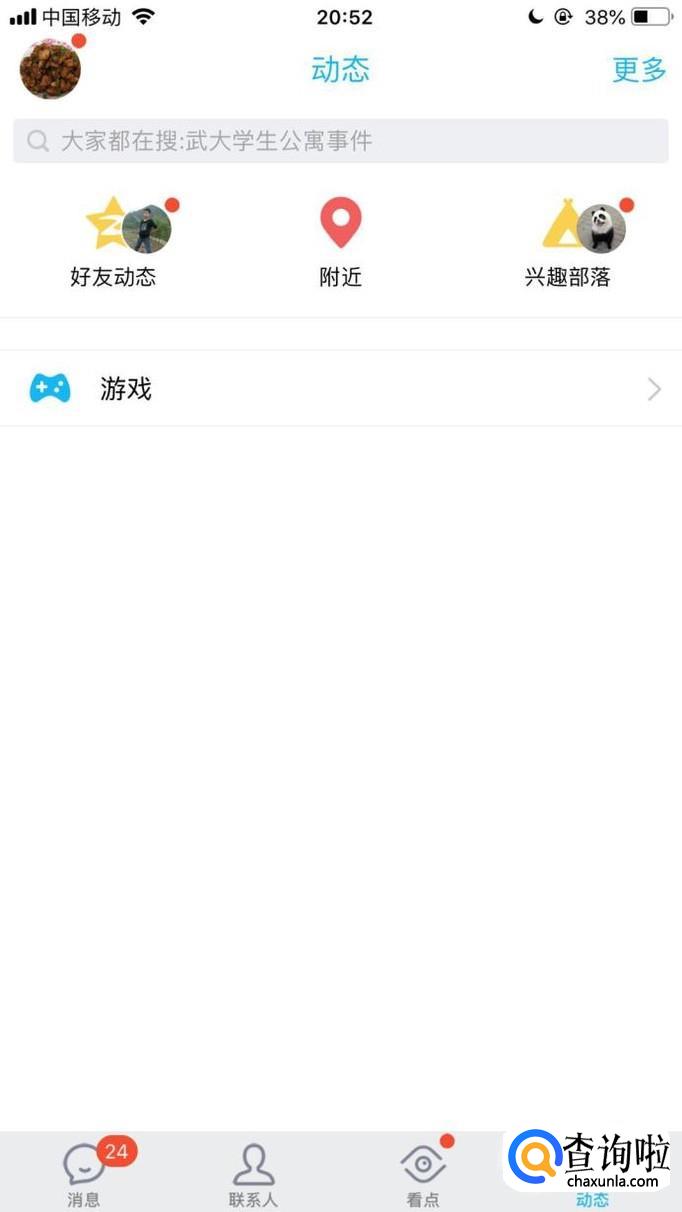This screenshot has height=1212, width=682.
Task: Tap the 更多 button in the header
Action: (639, 70)
